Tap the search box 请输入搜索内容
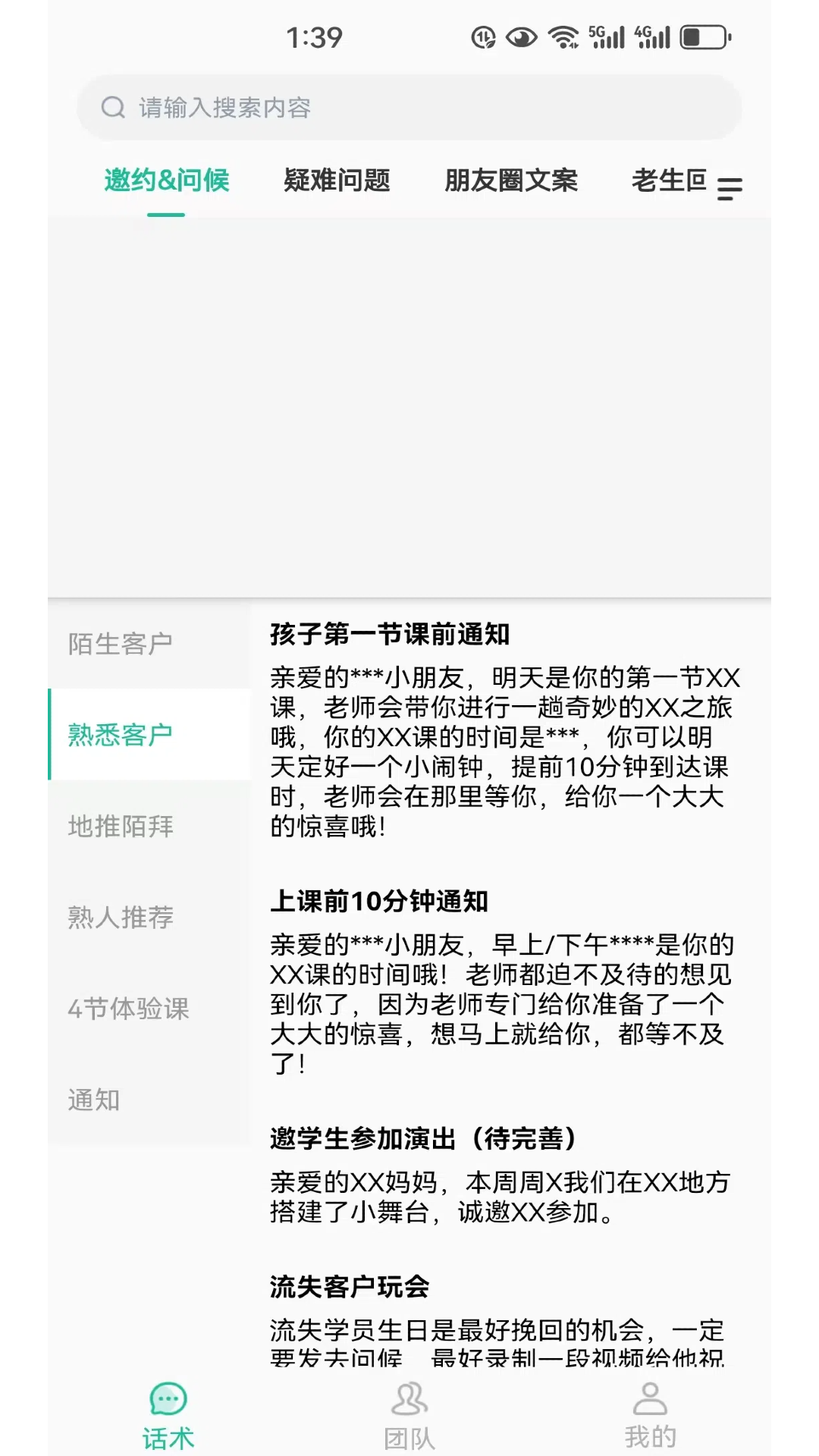 coord(409,108)
